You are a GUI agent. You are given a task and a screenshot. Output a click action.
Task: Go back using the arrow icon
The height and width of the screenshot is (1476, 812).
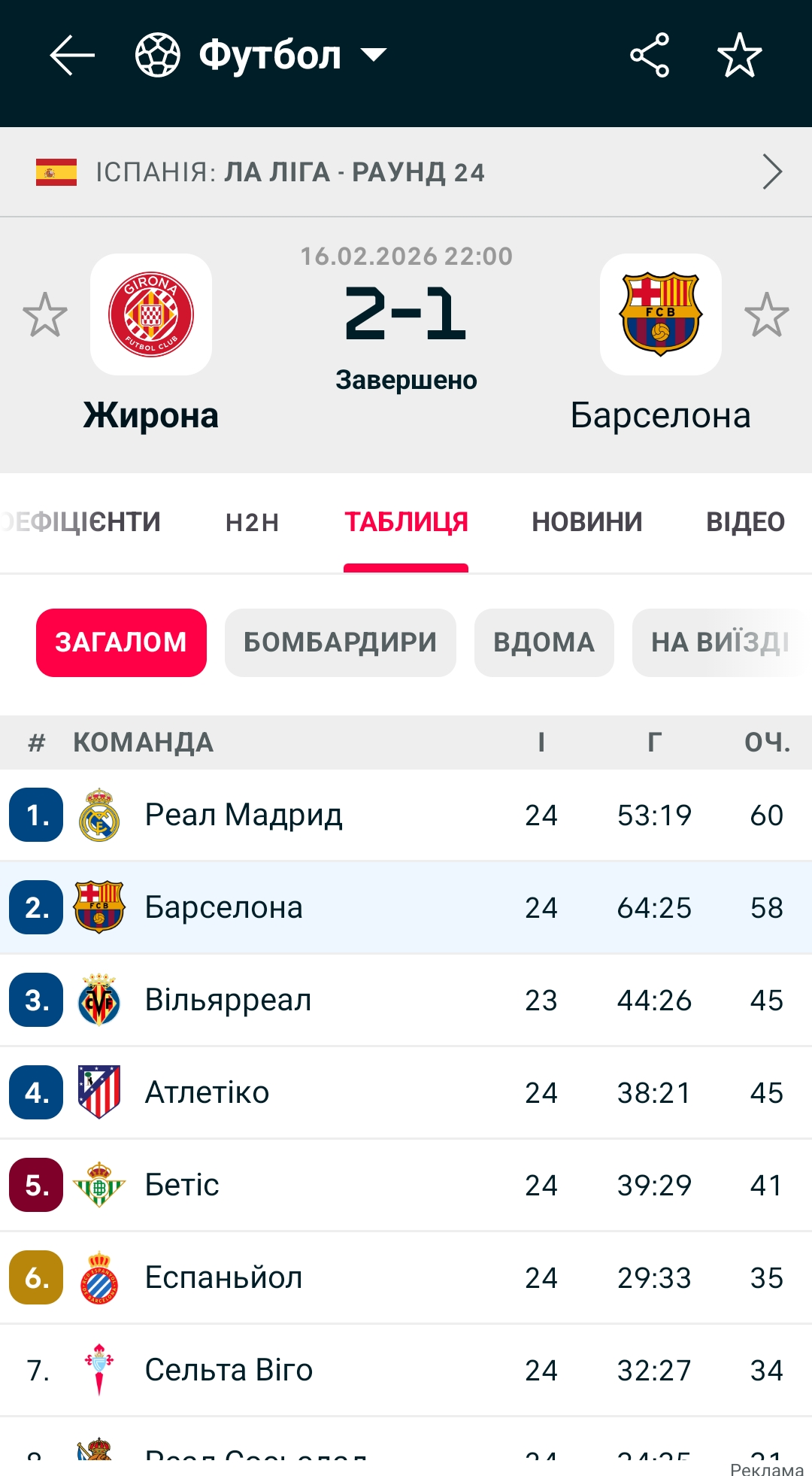click(72, 55)
